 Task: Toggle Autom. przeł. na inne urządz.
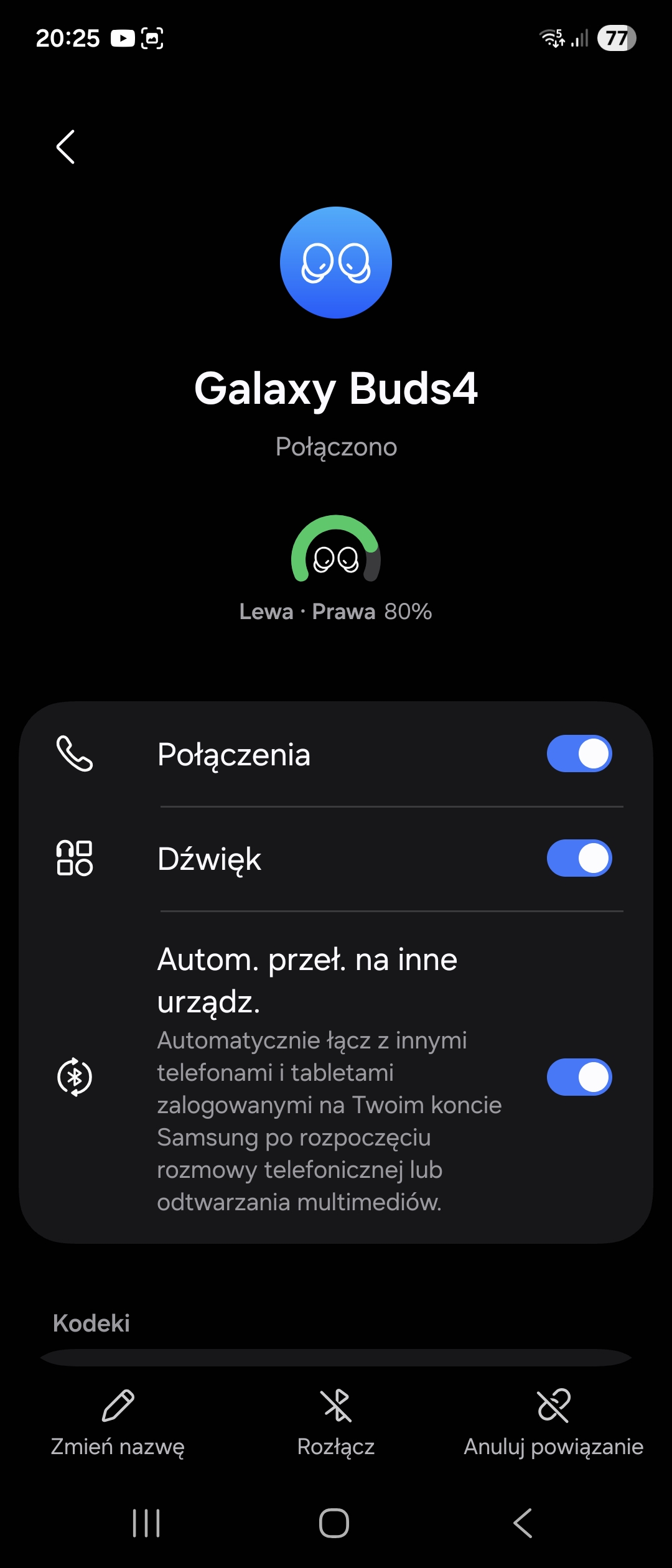click(579, 1077)
